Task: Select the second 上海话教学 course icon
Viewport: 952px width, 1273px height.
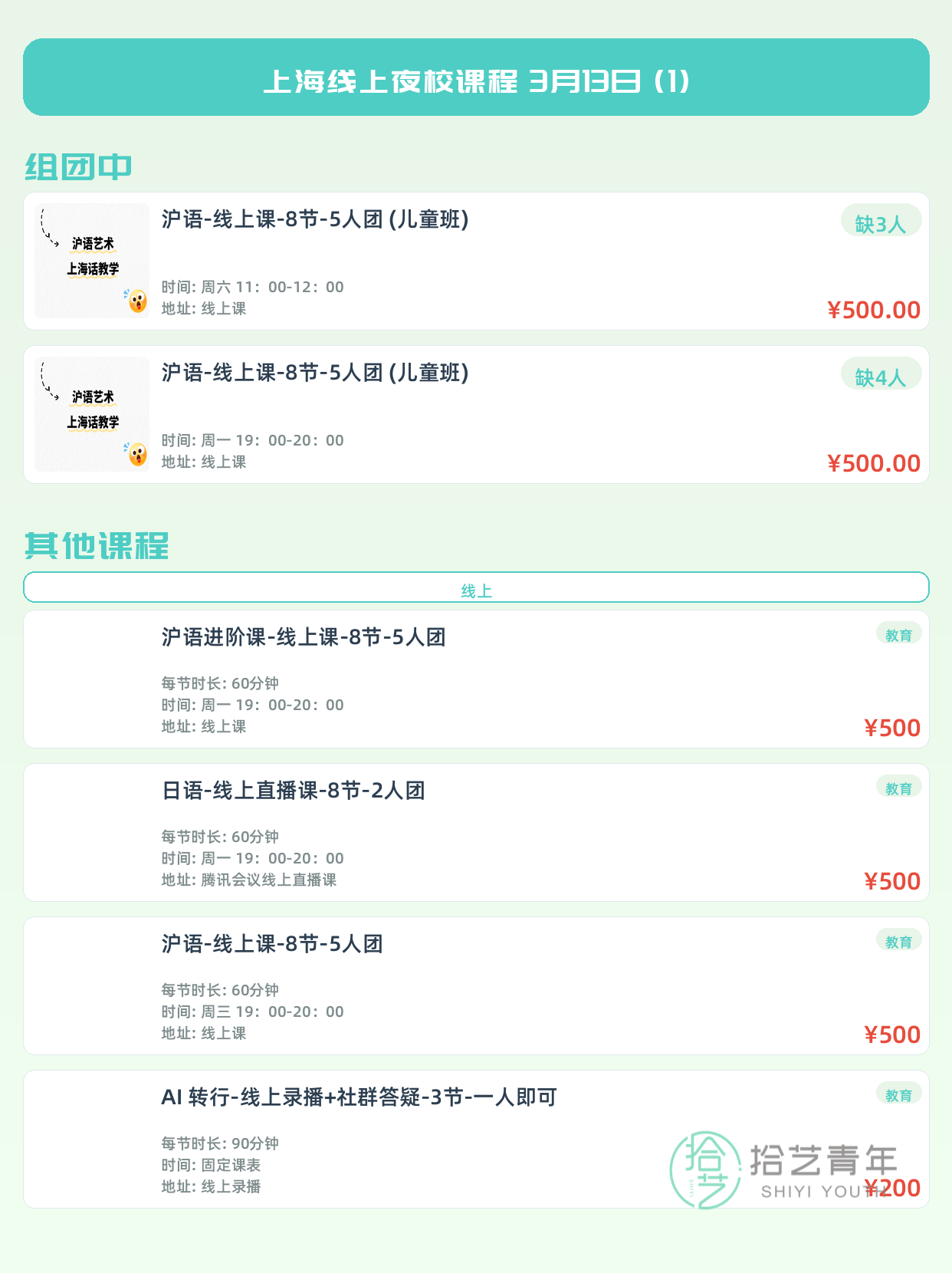Action: [x=92, y=414]
